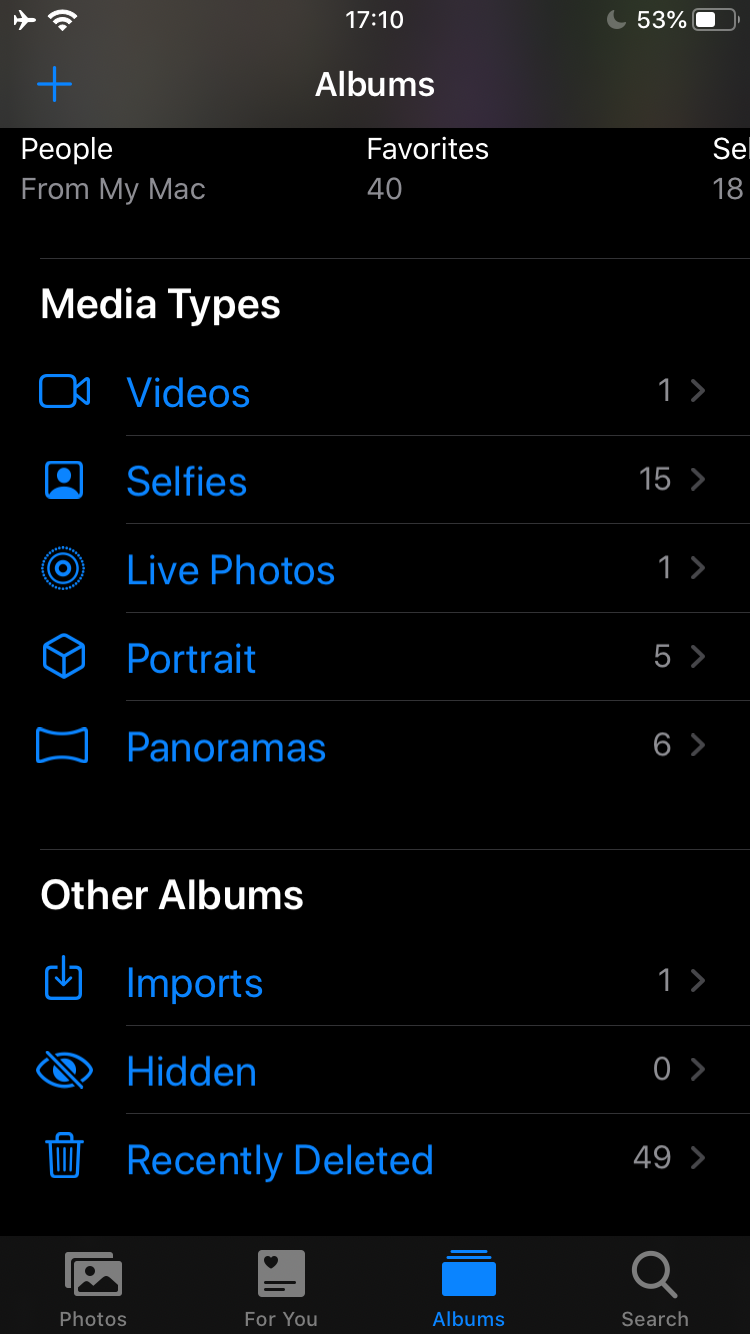Image resolution: width=750 pixels, height=1334 pixels.
Task: View Live Photos
Action: 230,570
